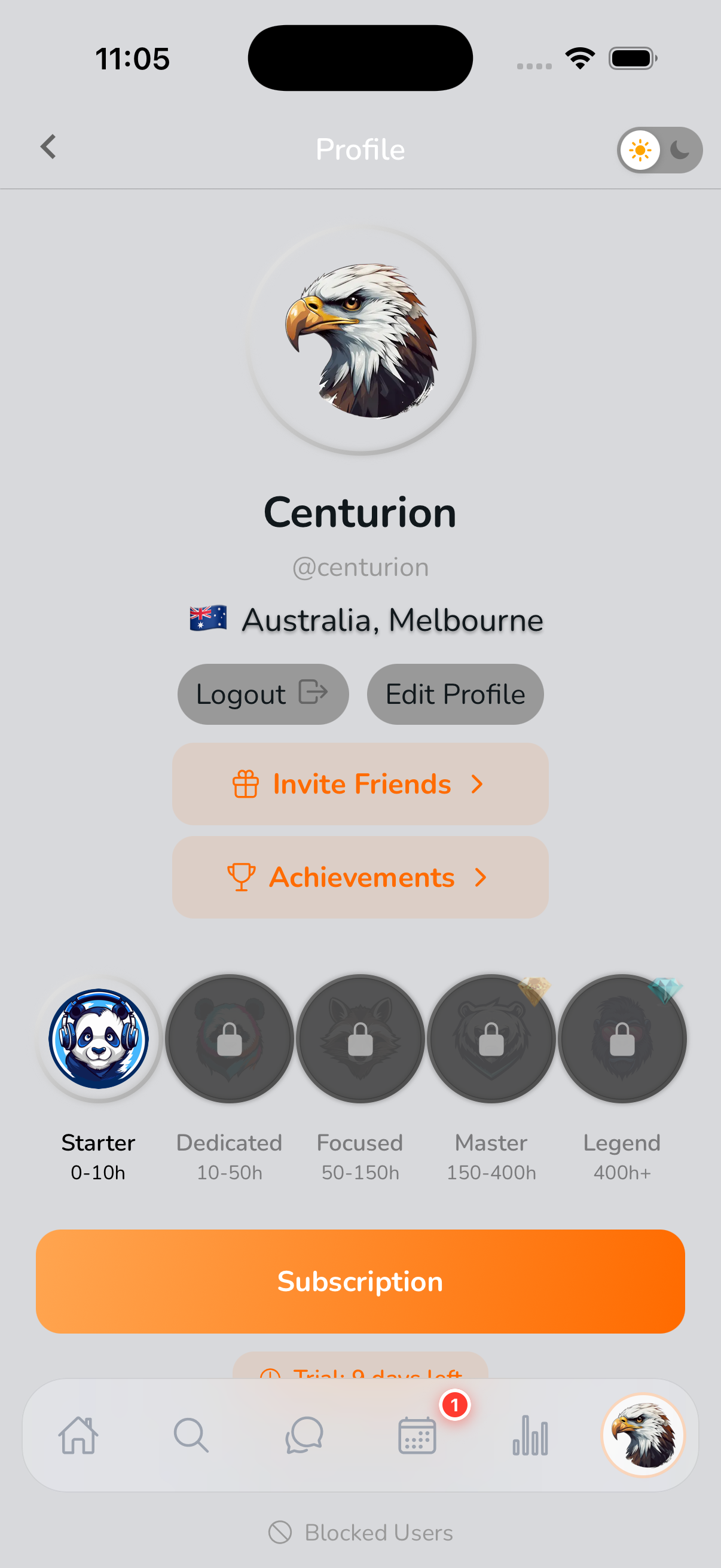This screenshot has width=721, height=1568.
Task: Select the eagle profile tab
Action: tap(643, 1435)
